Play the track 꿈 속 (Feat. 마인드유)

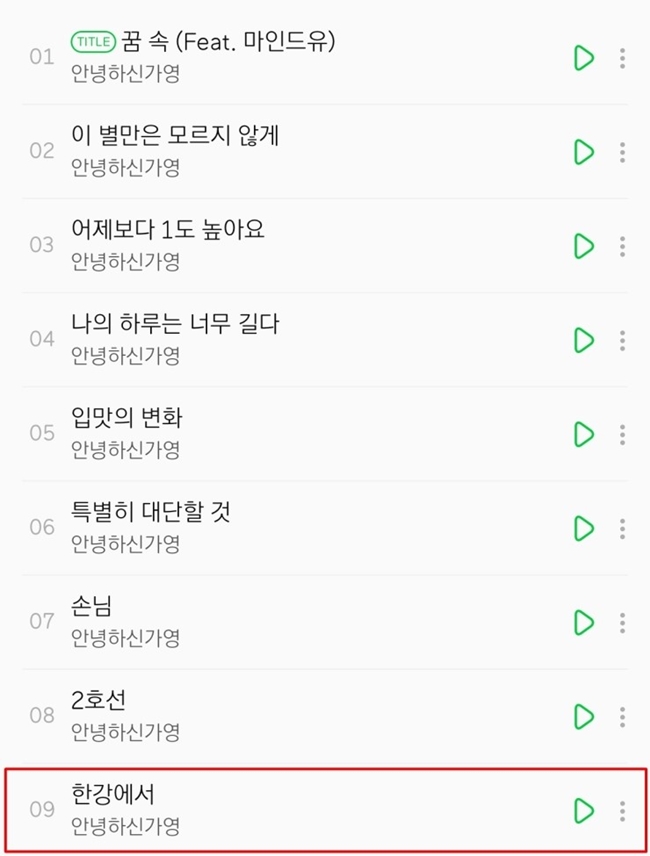584,58
